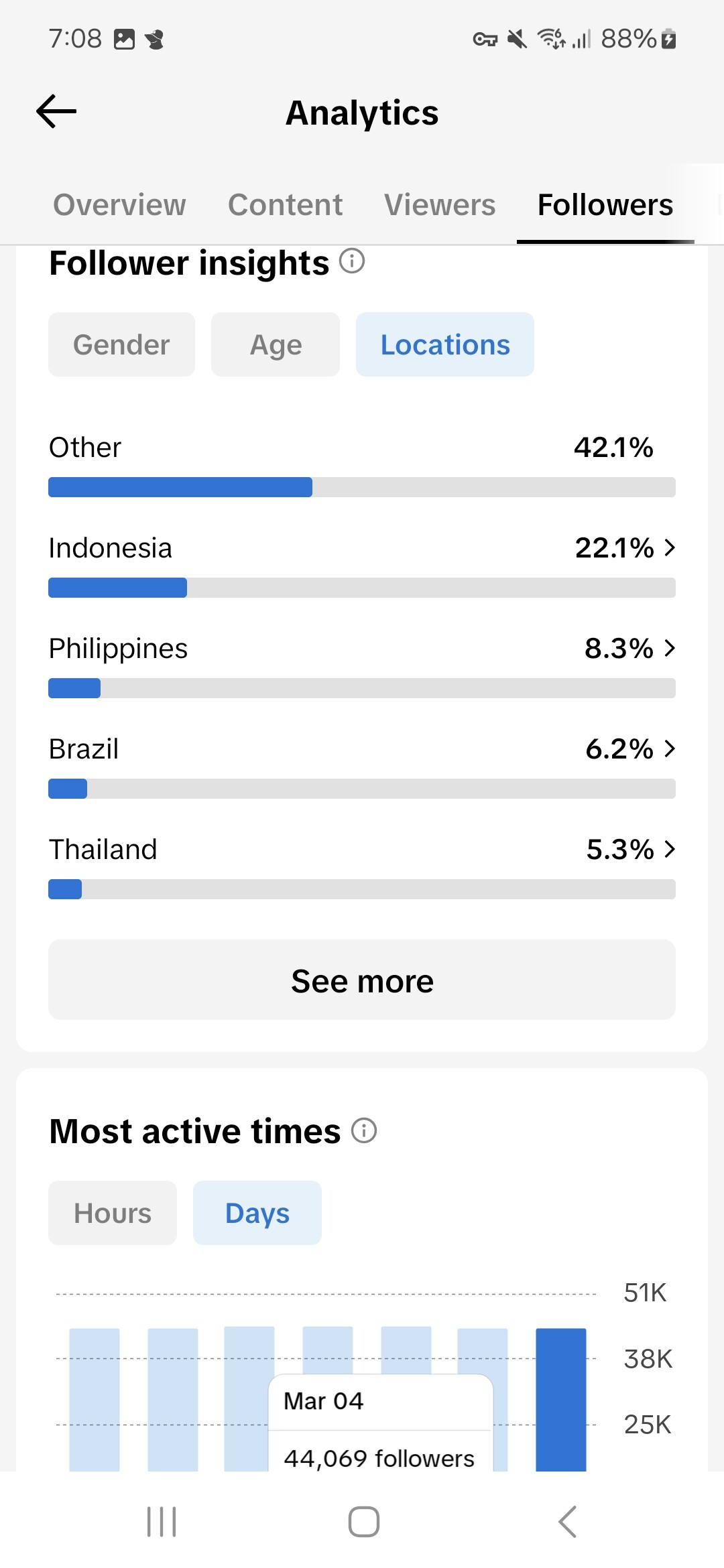Switch to the Overview tab

coord(119,205)
